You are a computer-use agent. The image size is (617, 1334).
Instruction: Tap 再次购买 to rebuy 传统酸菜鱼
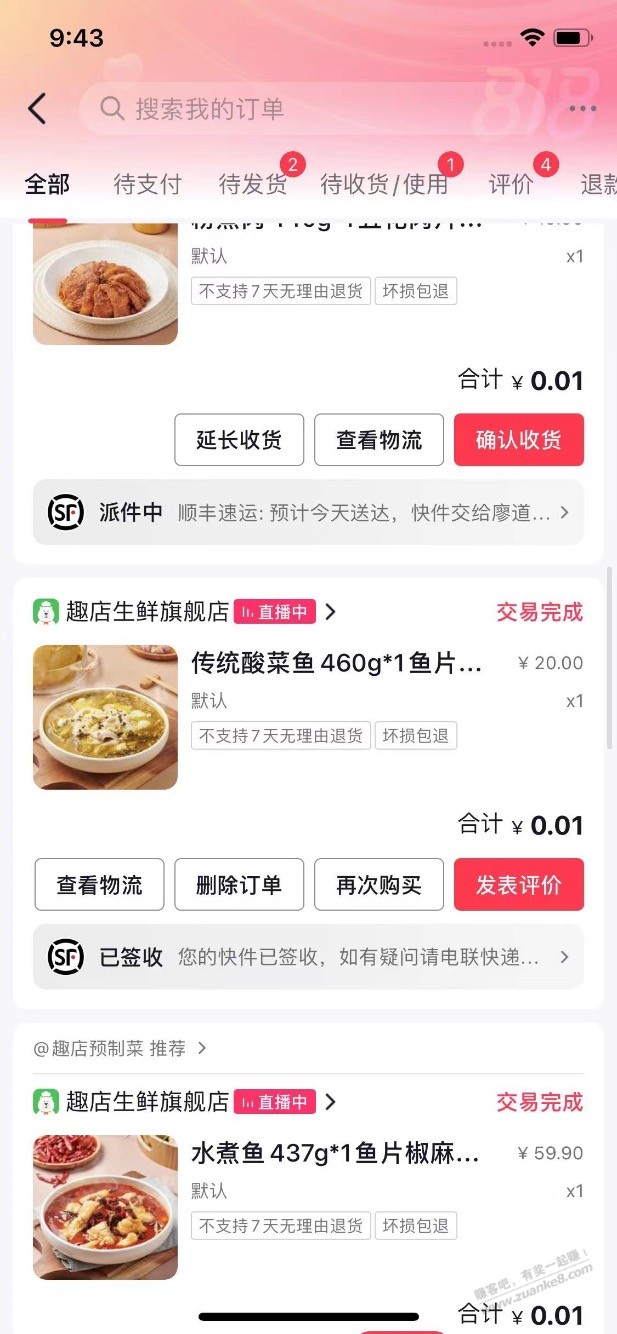tap(379, 885)
